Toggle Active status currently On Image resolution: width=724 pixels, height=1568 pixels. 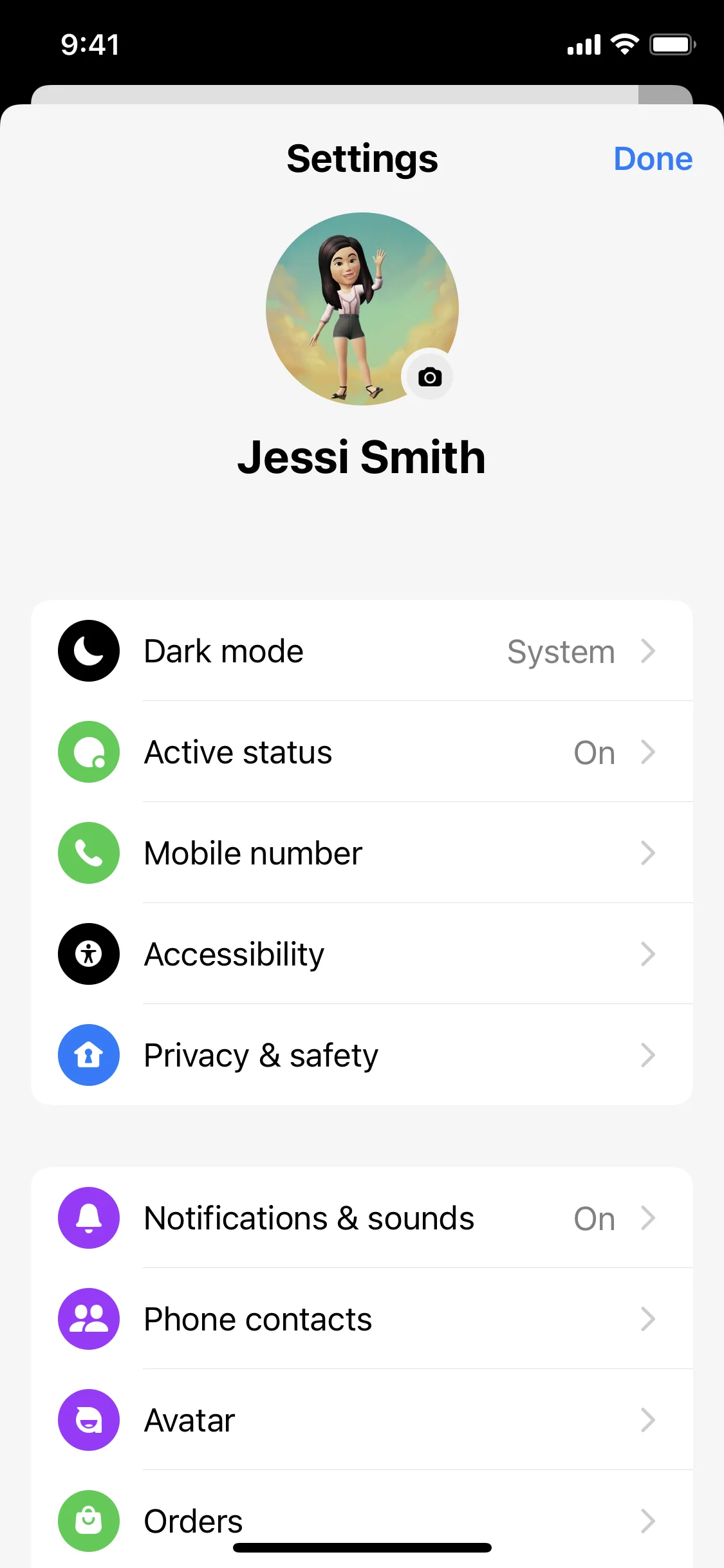(x=593, y=751)
